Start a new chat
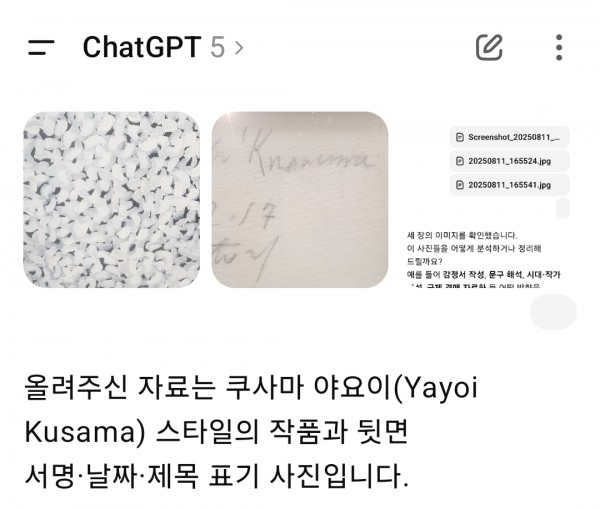The image size is (600, 509). click(x=489, y=47)
